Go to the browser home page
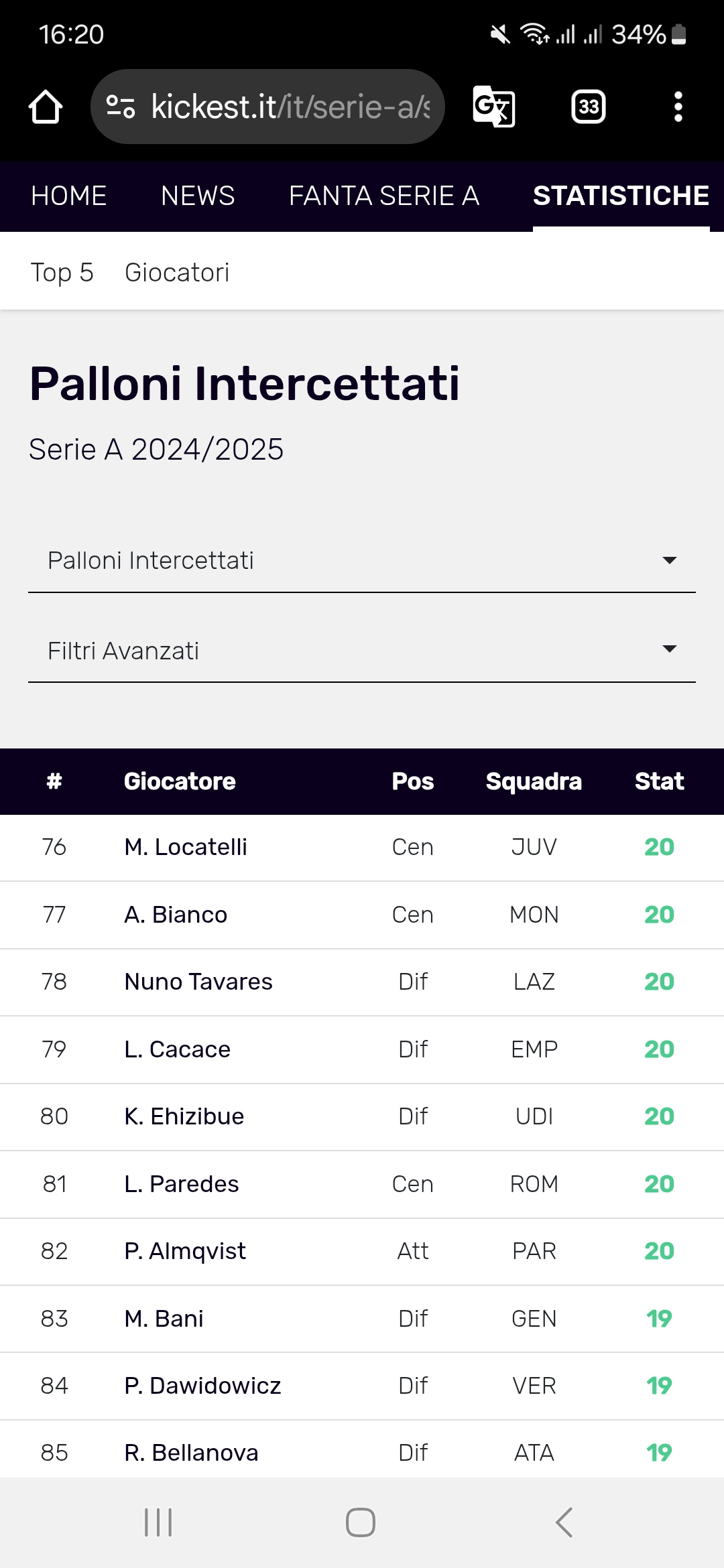This screenshot has width=724, height=1568. tap(46, 107)
